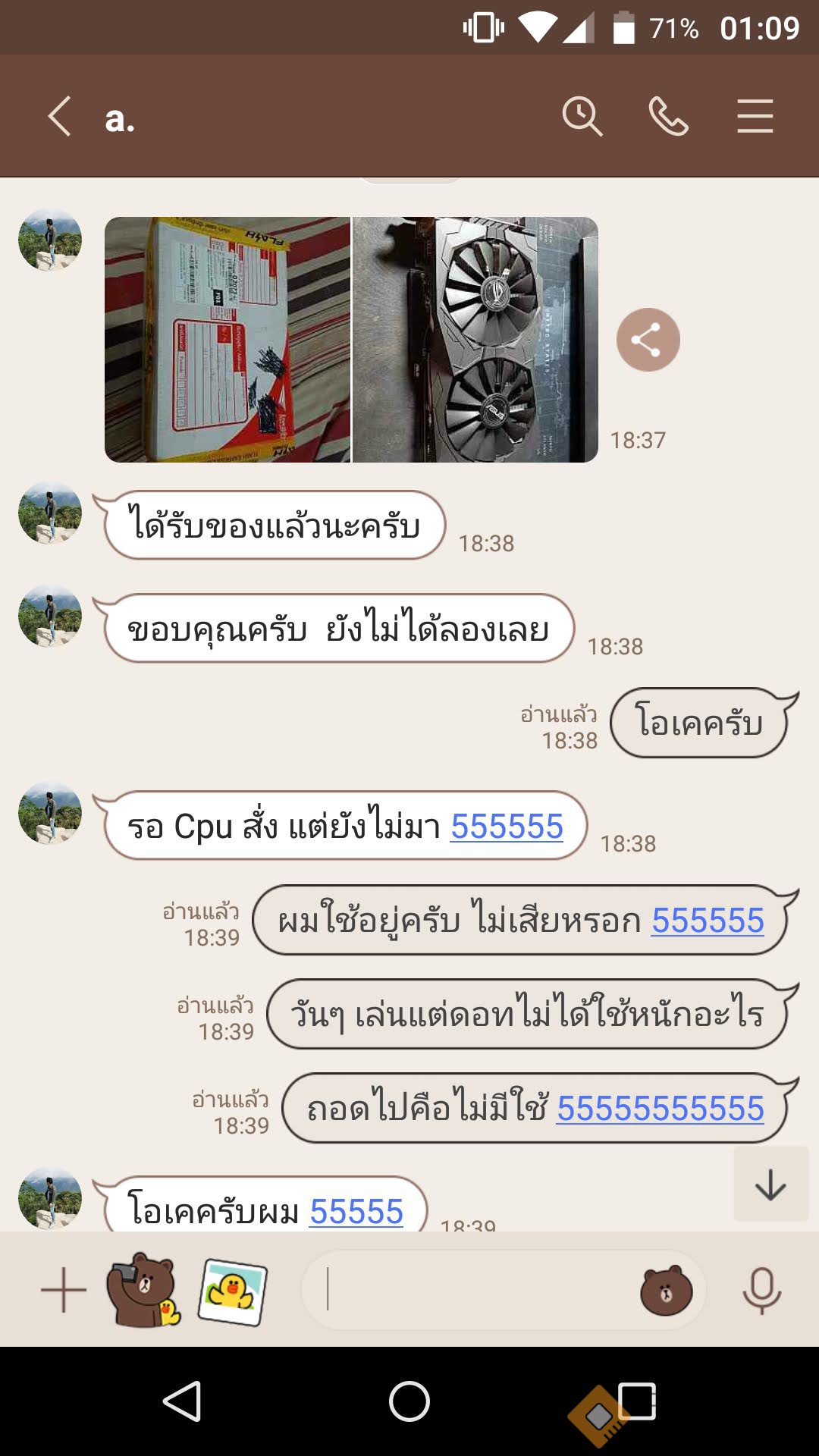The width and height of the screenshot is (819, 1456).
Task: Search within this chat
Action: (x=582, y=117)
